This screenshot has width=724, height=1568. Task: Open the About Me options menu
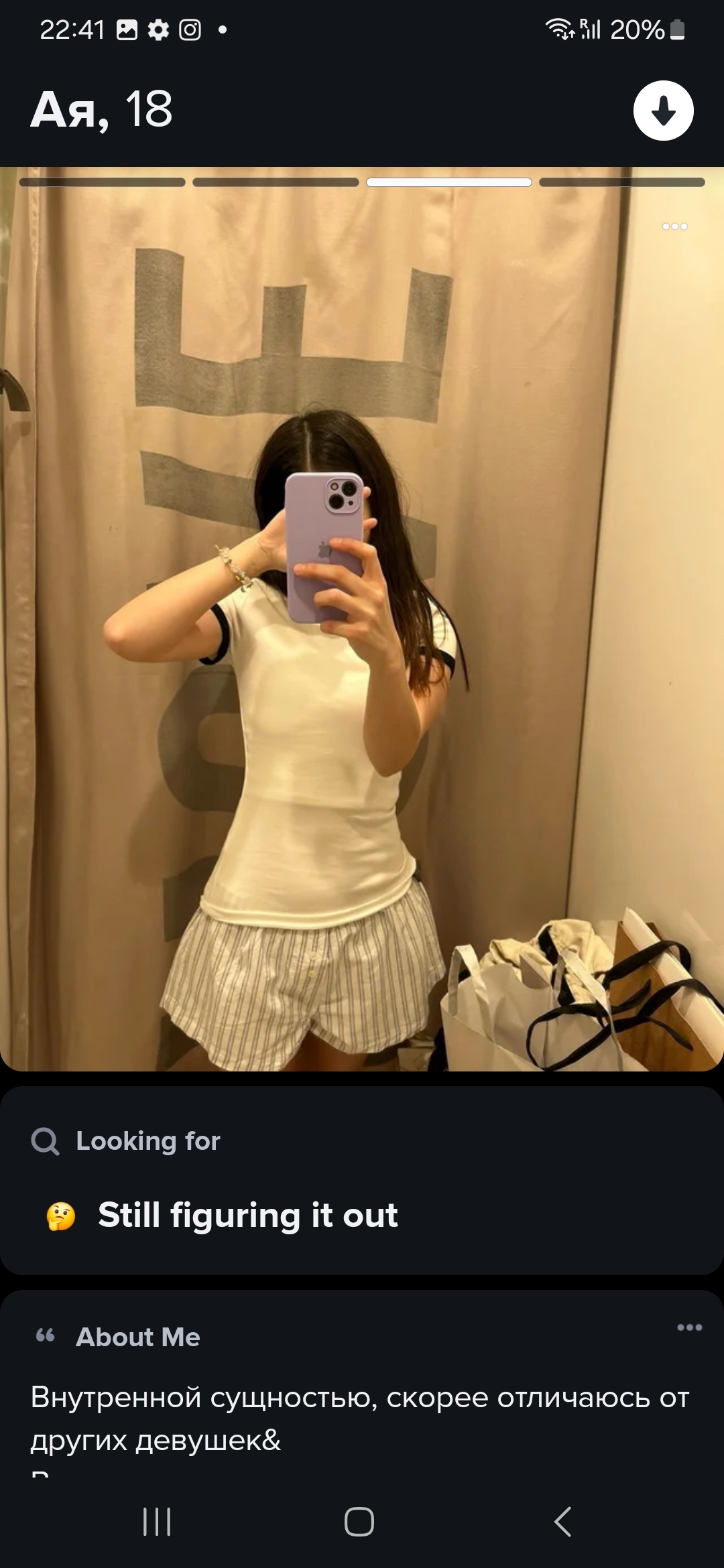(689, 1327)
